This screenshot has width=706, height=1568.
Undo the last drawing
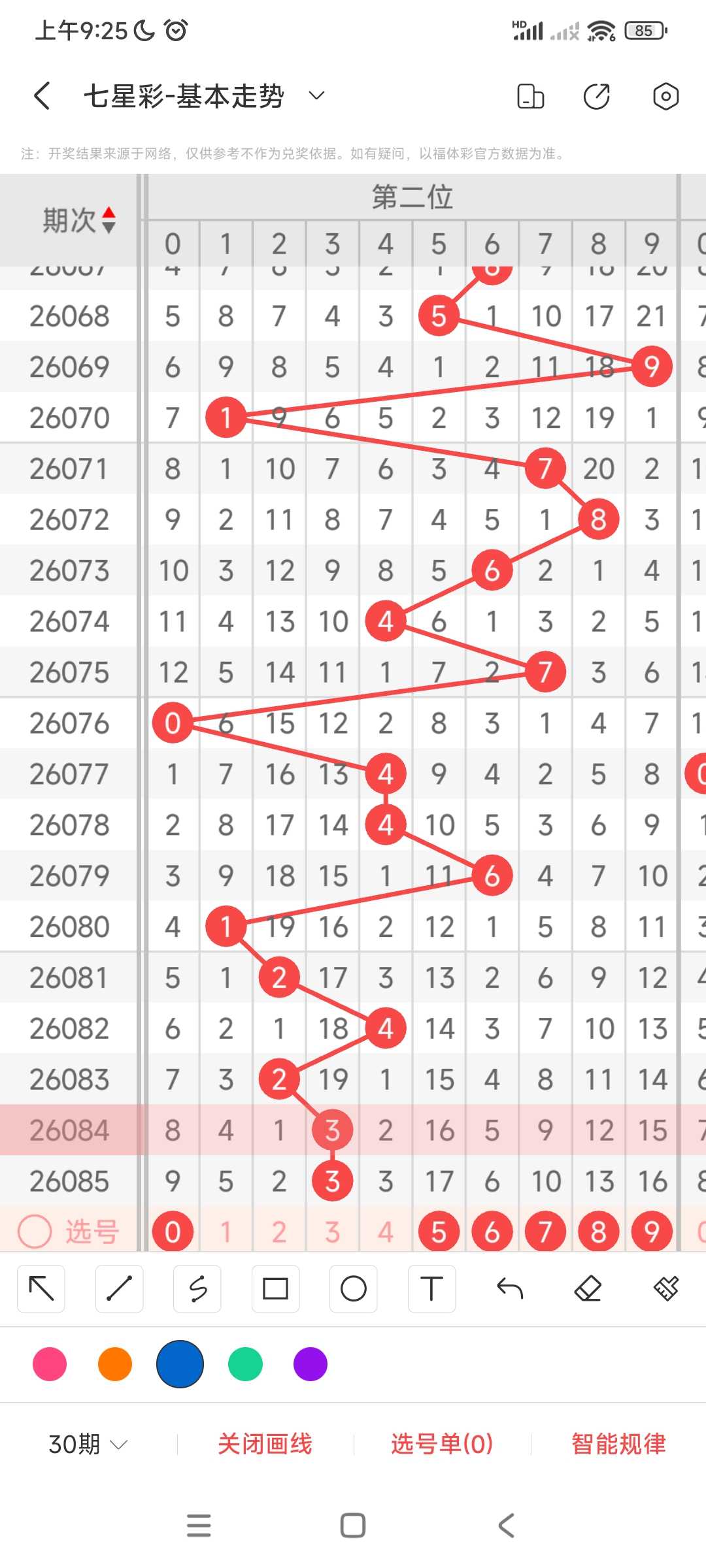point(510,1288)
